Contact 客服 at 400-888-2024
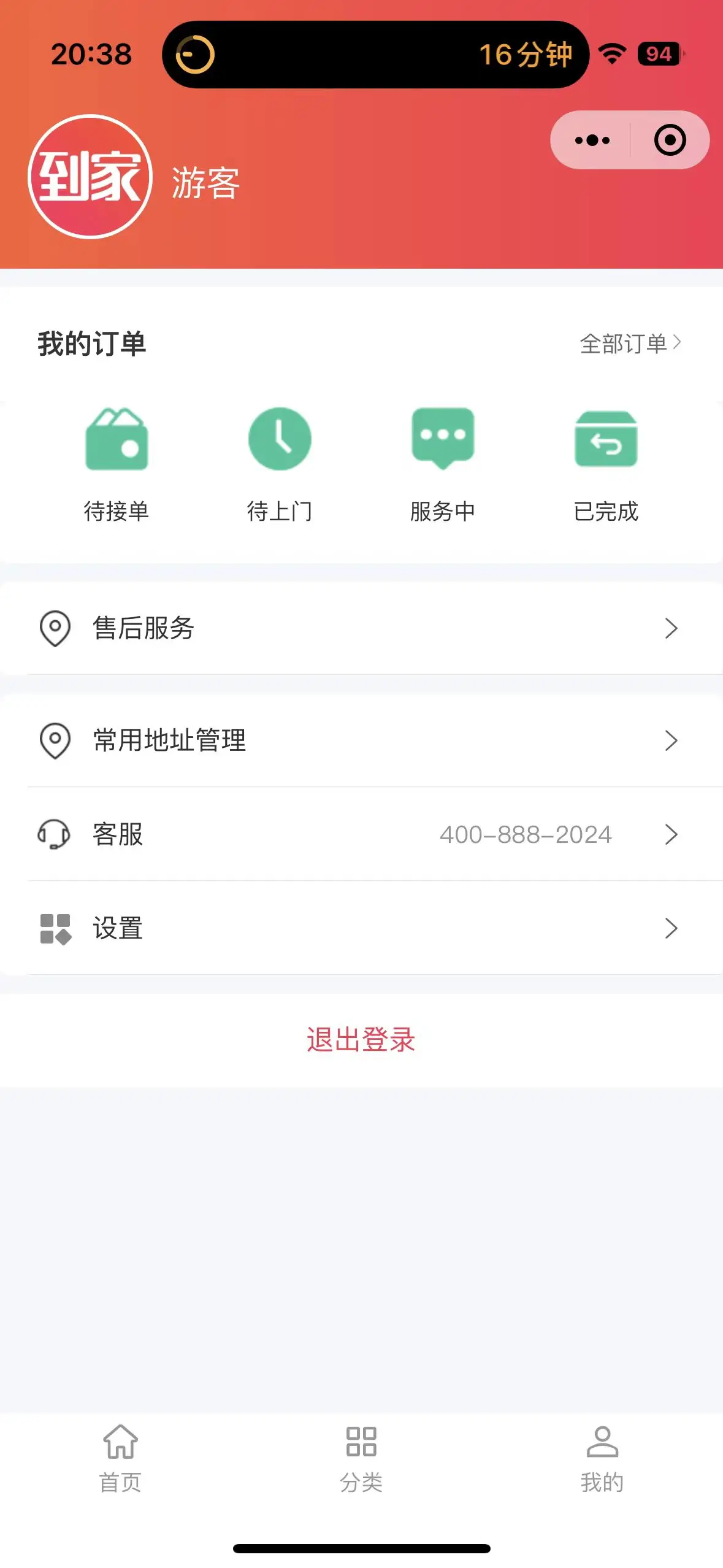The height and width of the screenshot is (1568, 723). click(361, 834)
